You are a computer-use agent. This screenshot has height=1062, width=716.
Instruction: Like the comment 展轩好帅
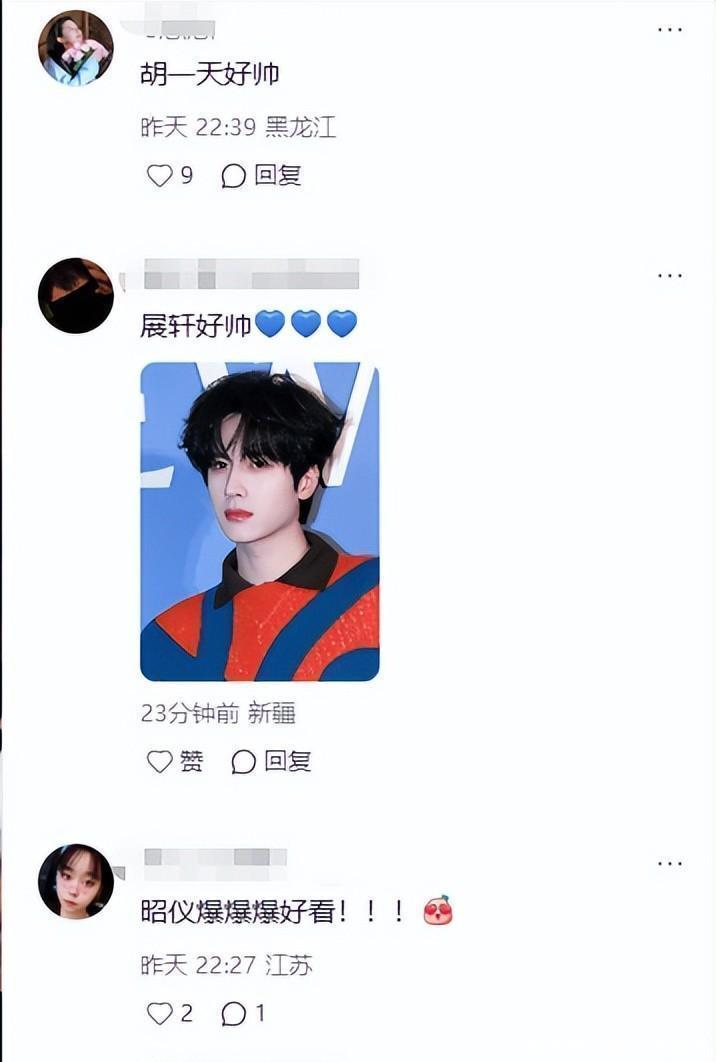pyautogui.click(x=160, y=762)
